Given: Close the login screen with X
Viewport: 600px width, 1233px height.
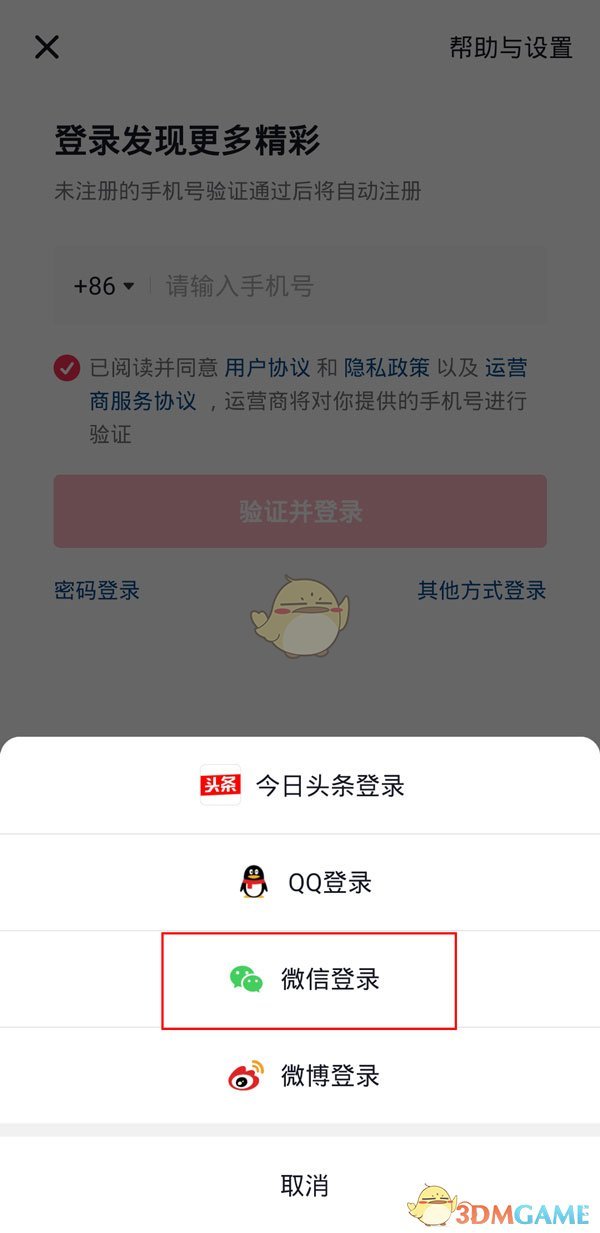Looking at the screenshot, I should (47, 47).
